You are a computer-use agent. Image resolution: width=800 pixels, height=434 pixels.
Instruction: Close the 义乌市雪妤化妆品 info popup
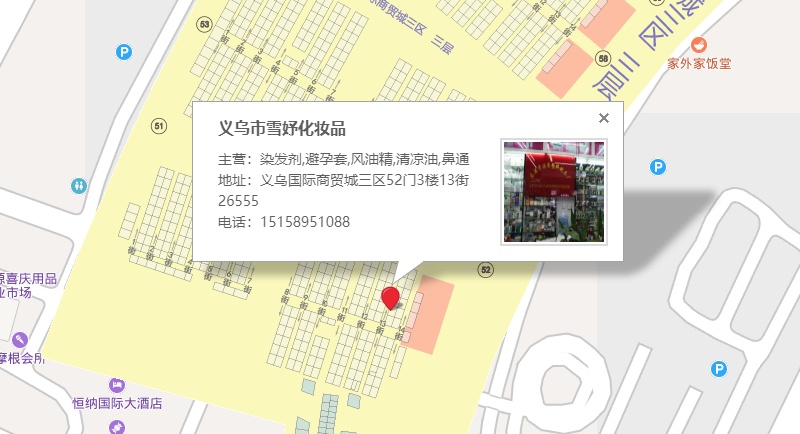click(x=604, y=118)
